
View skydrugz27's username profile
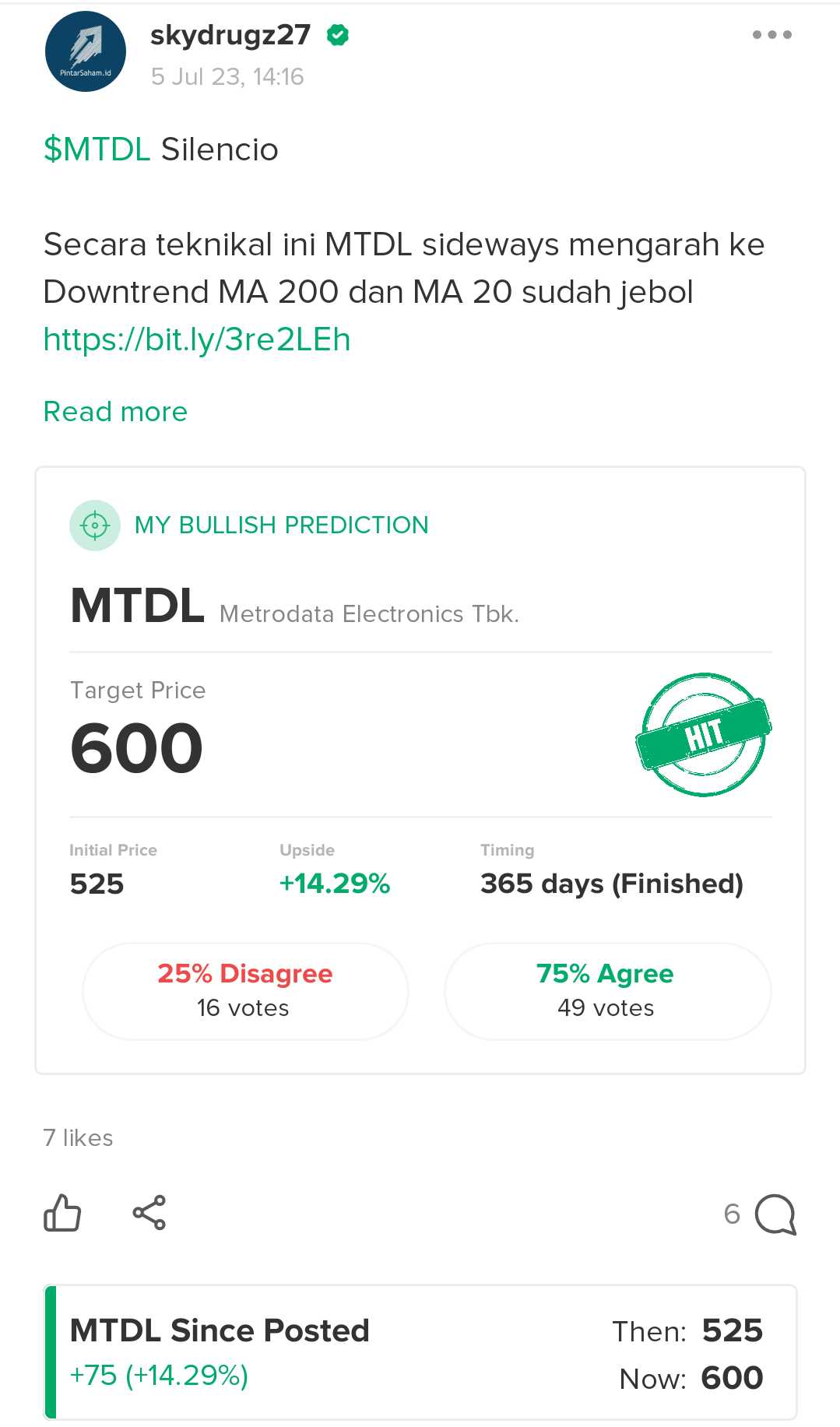pos(230,35)
